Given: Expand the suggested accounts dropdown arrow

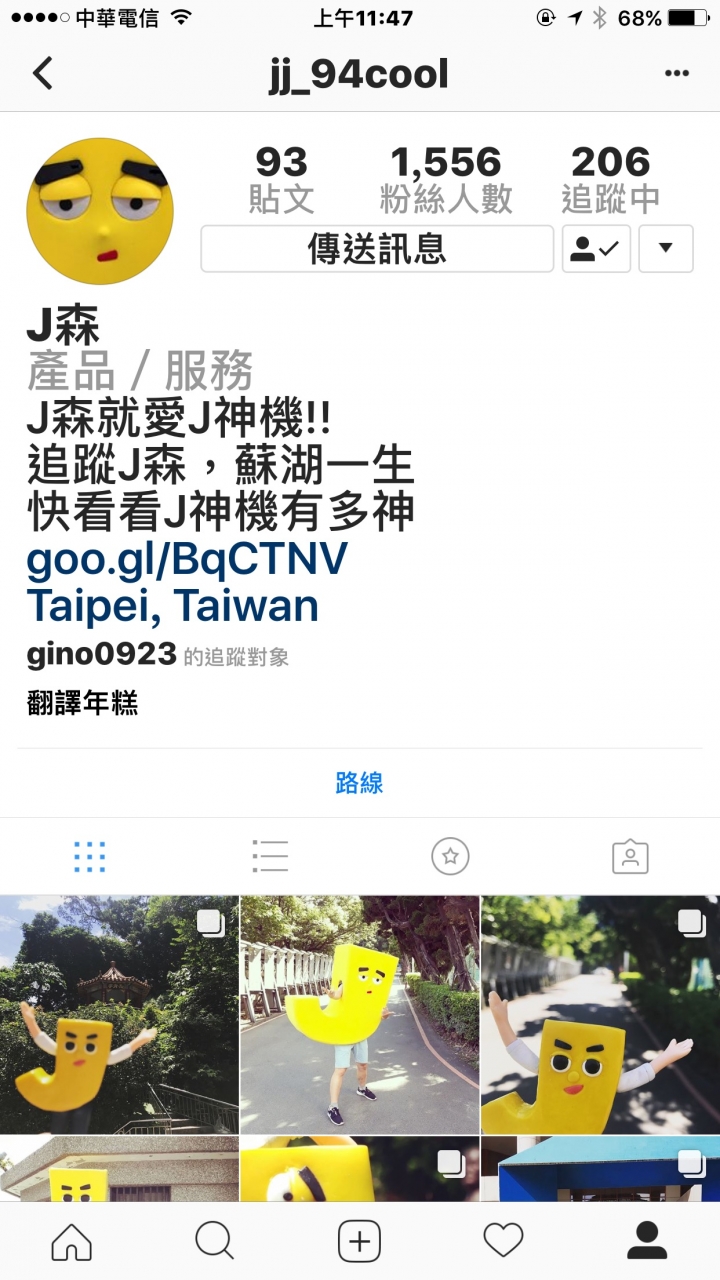Looking at the screenshot, I should tap(666, 249).
